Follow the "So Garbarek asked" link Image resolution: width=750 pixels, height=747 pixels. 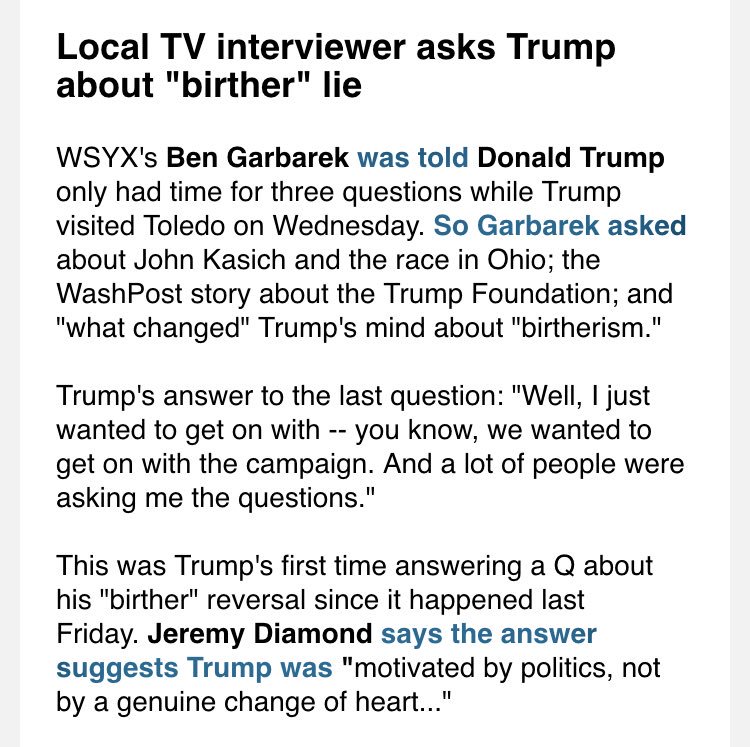(560, 225)
